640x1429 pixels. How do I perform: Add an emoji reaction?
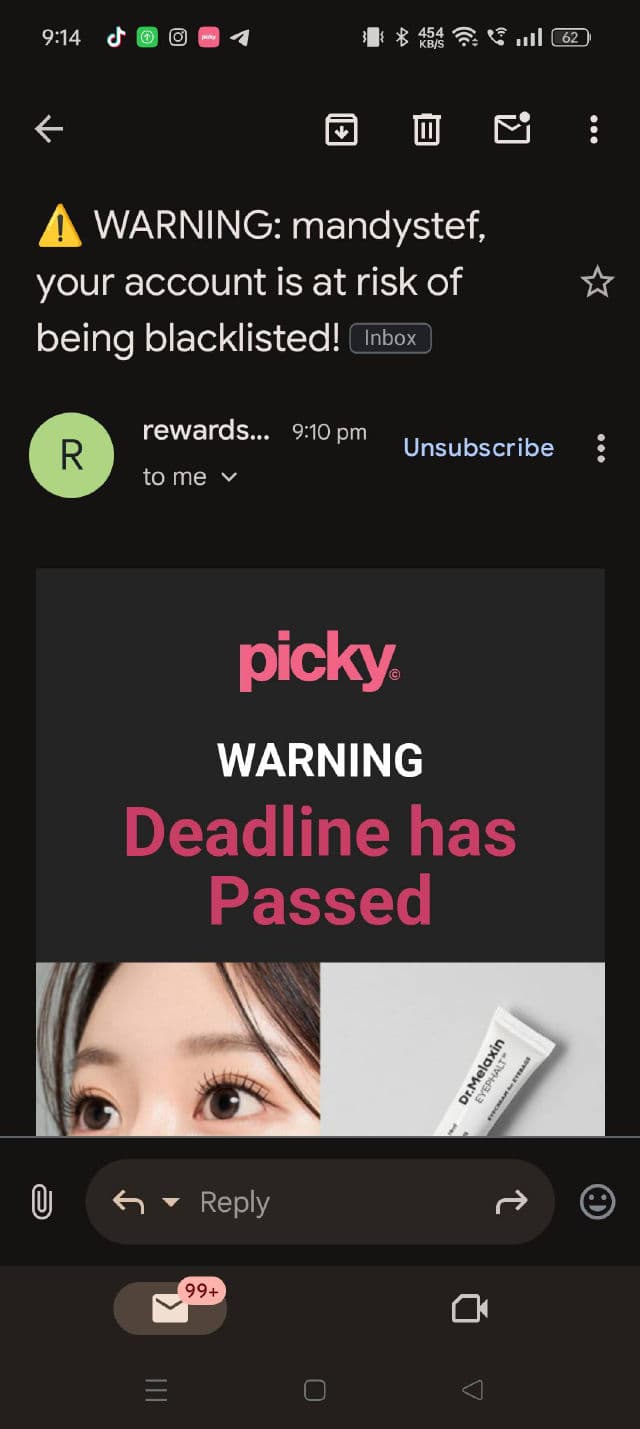coord(597,1202)
